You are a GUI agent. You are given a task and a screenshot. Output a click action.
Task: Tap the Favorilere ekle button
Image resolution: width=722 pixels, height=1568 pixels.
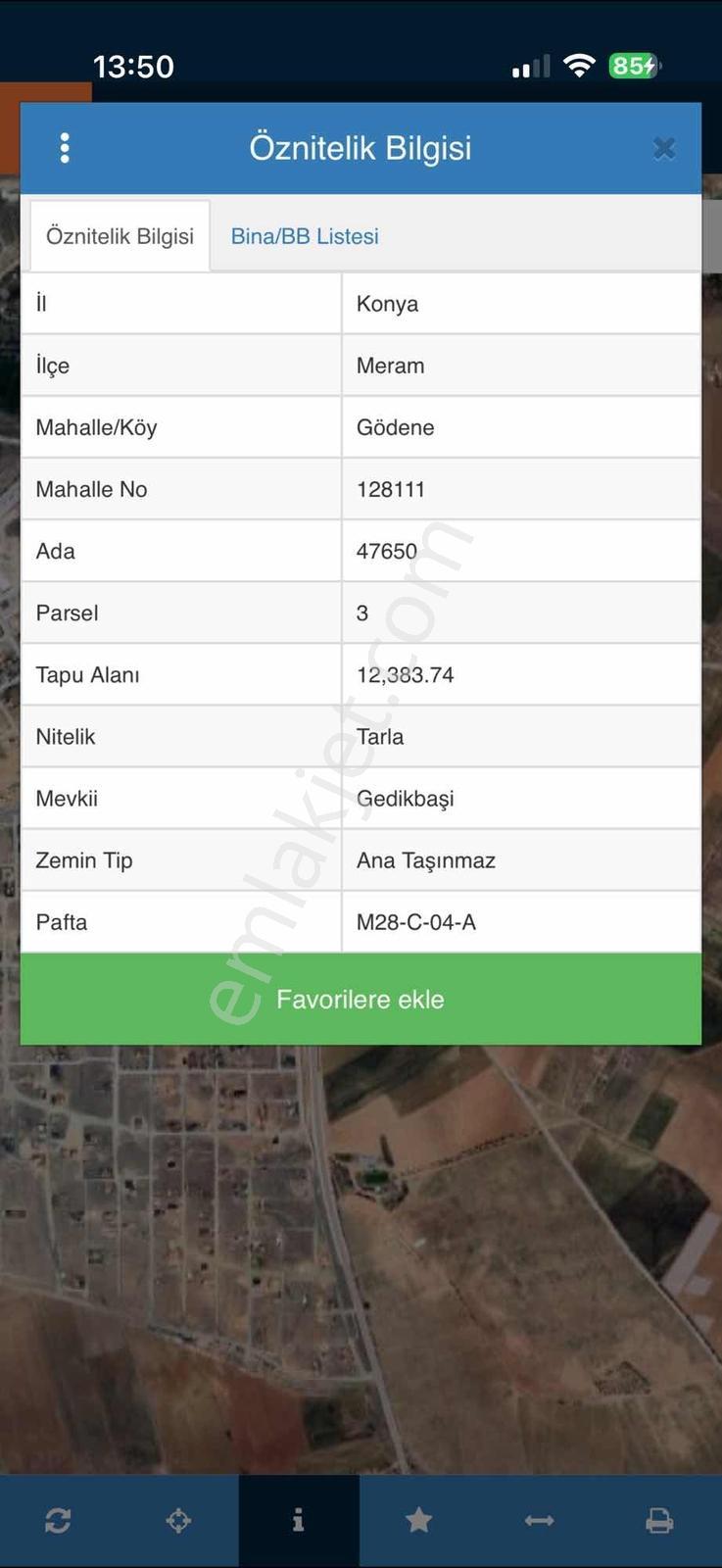(361, 999)
